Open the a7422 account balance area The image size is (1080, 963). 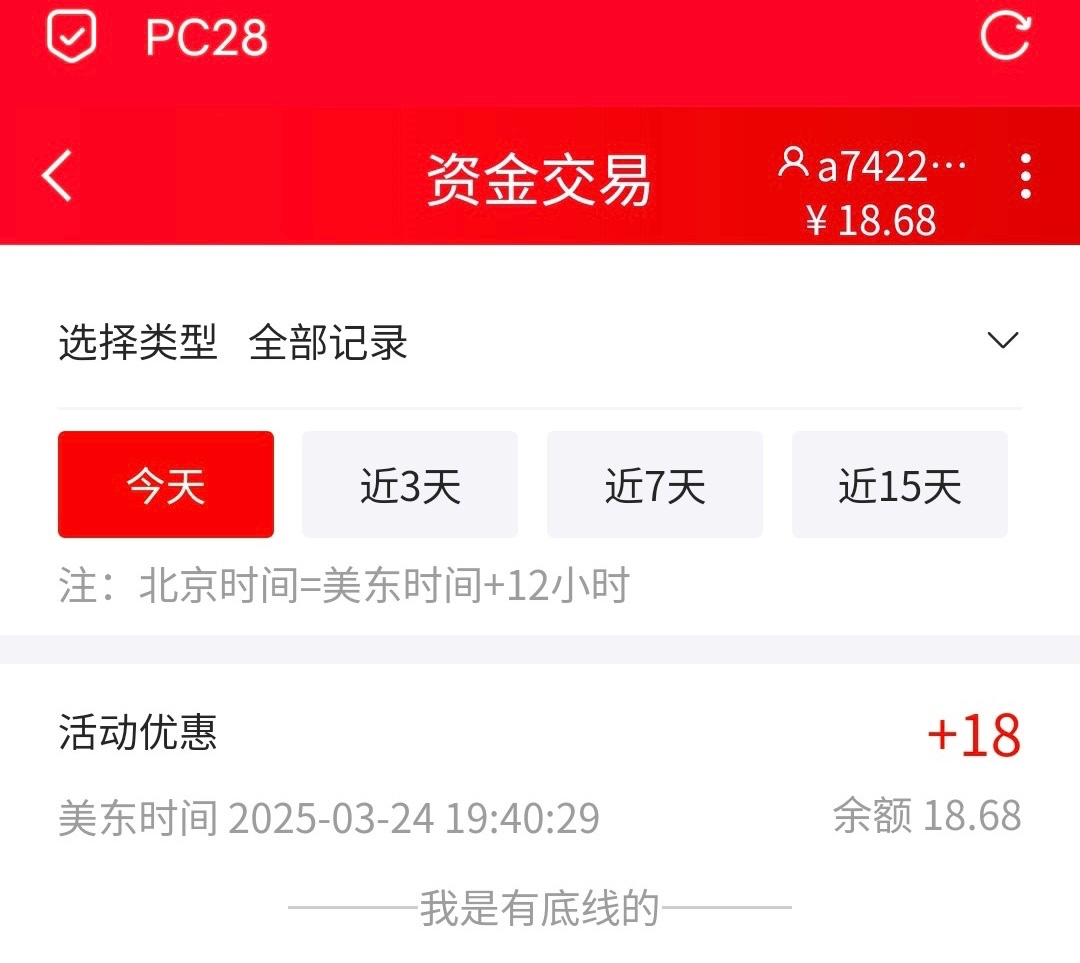872,192
